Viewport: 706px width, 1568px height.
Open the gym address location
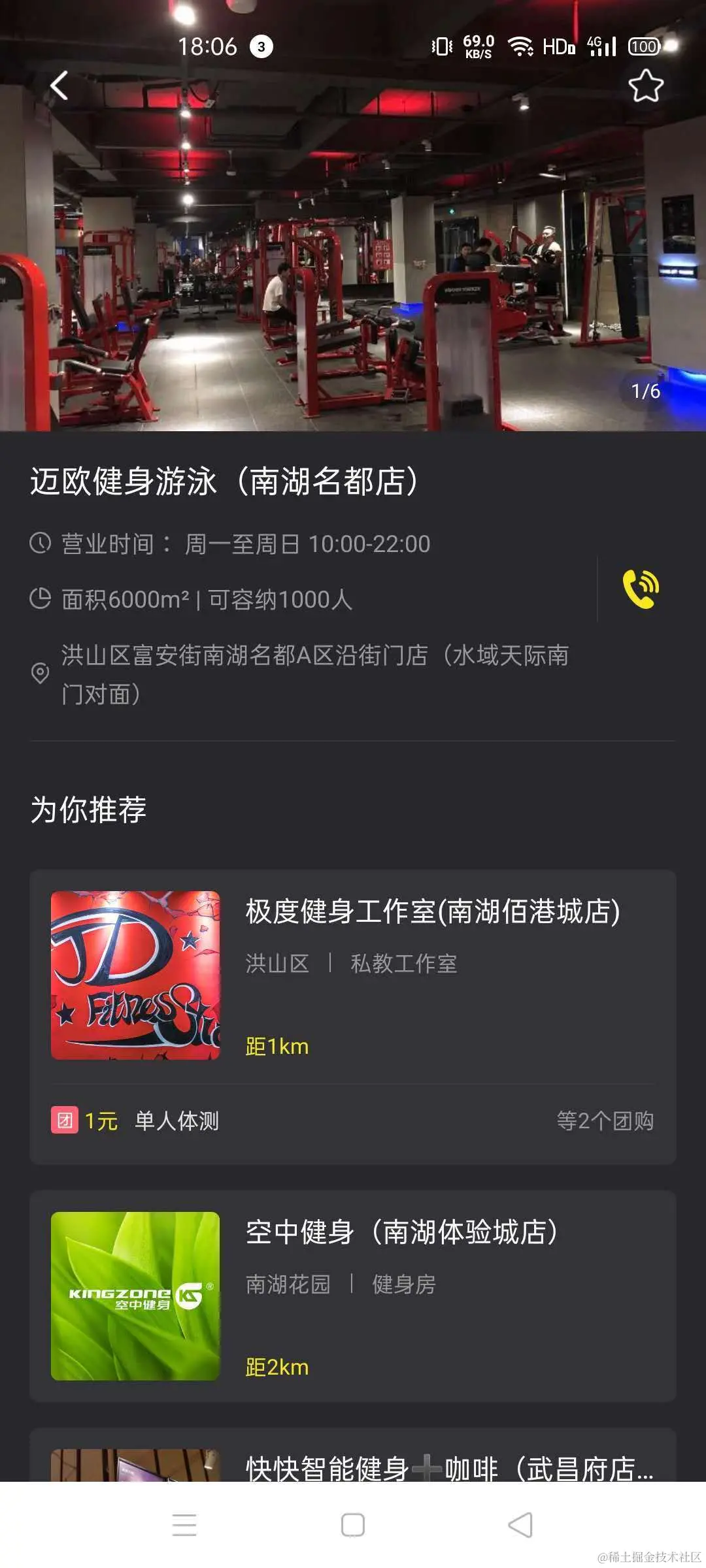coord(314,674)
